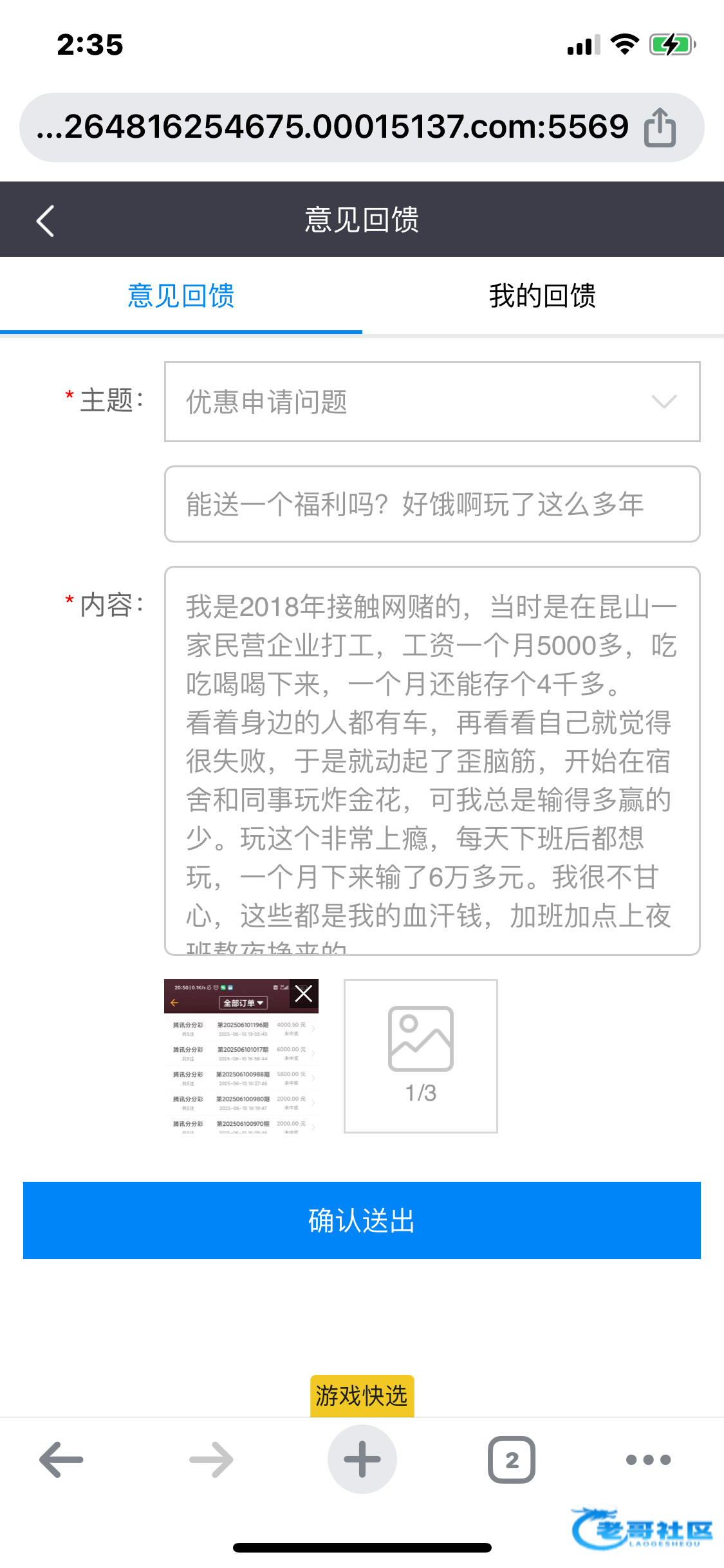Switch to the 我的回馈 tab
This screenshot has width=724, height=1568.
(542, 296)
